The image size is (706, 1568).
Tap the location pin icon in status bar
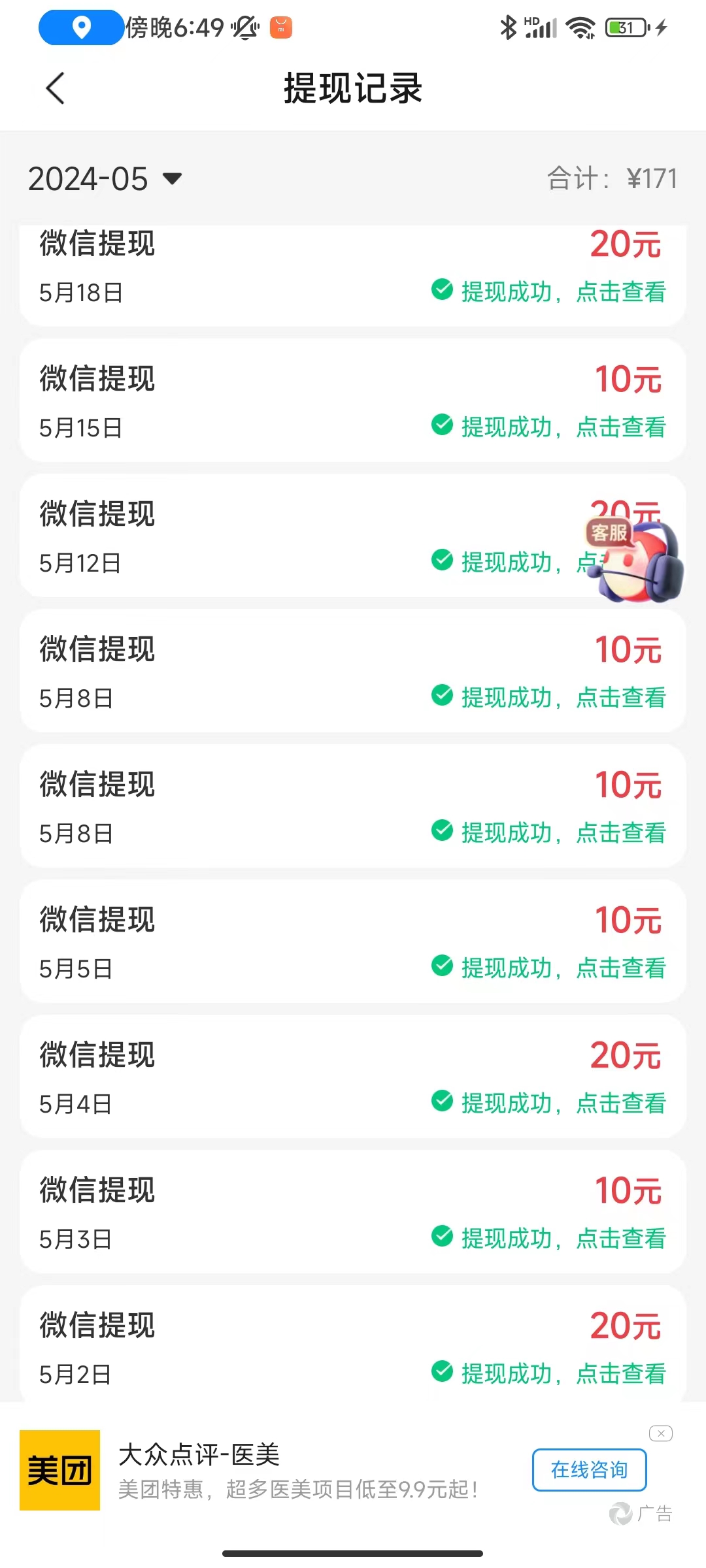point(80,27)
